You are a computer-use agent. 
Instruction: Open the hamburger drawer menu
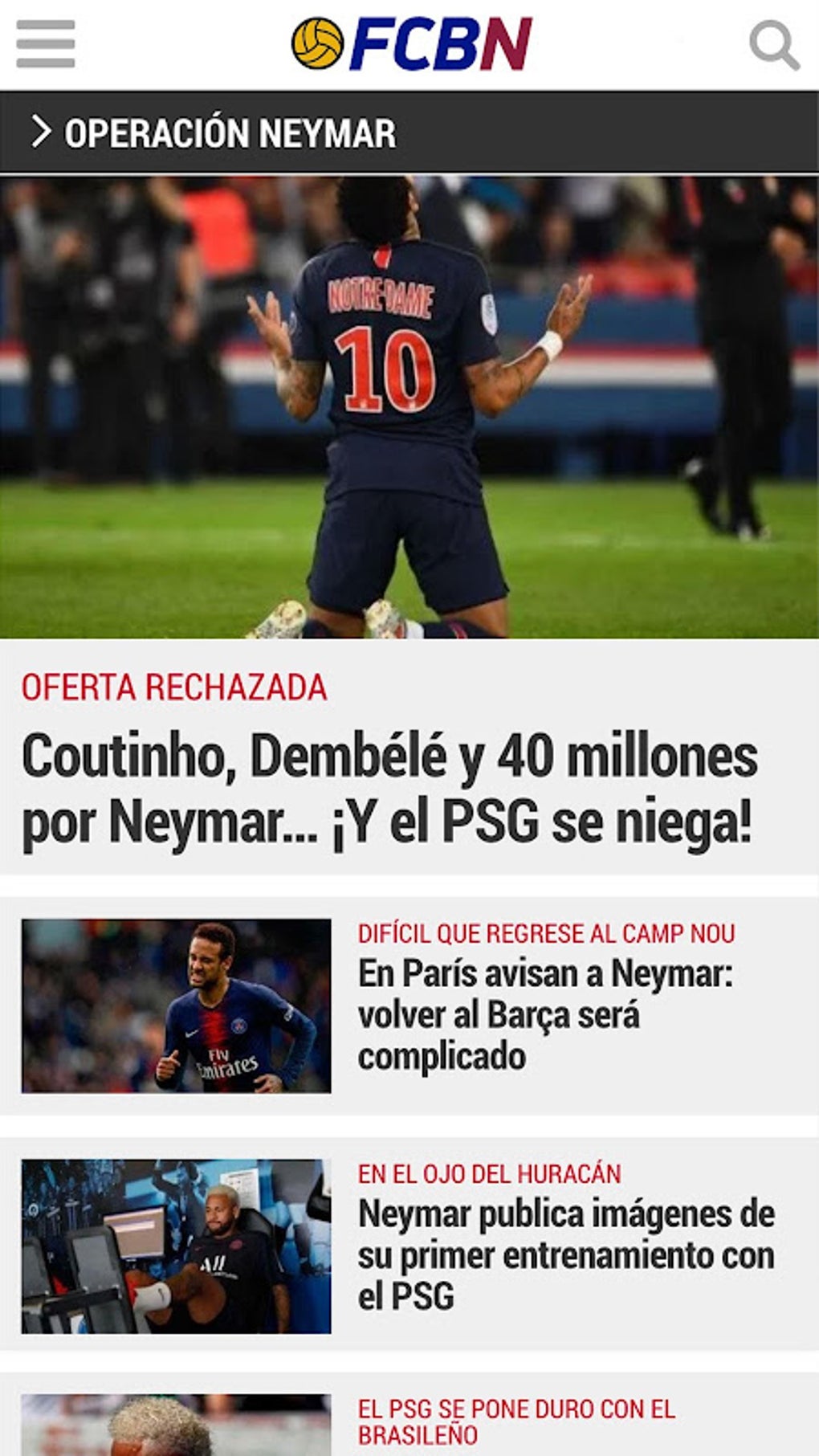click(x=46, y=44)
